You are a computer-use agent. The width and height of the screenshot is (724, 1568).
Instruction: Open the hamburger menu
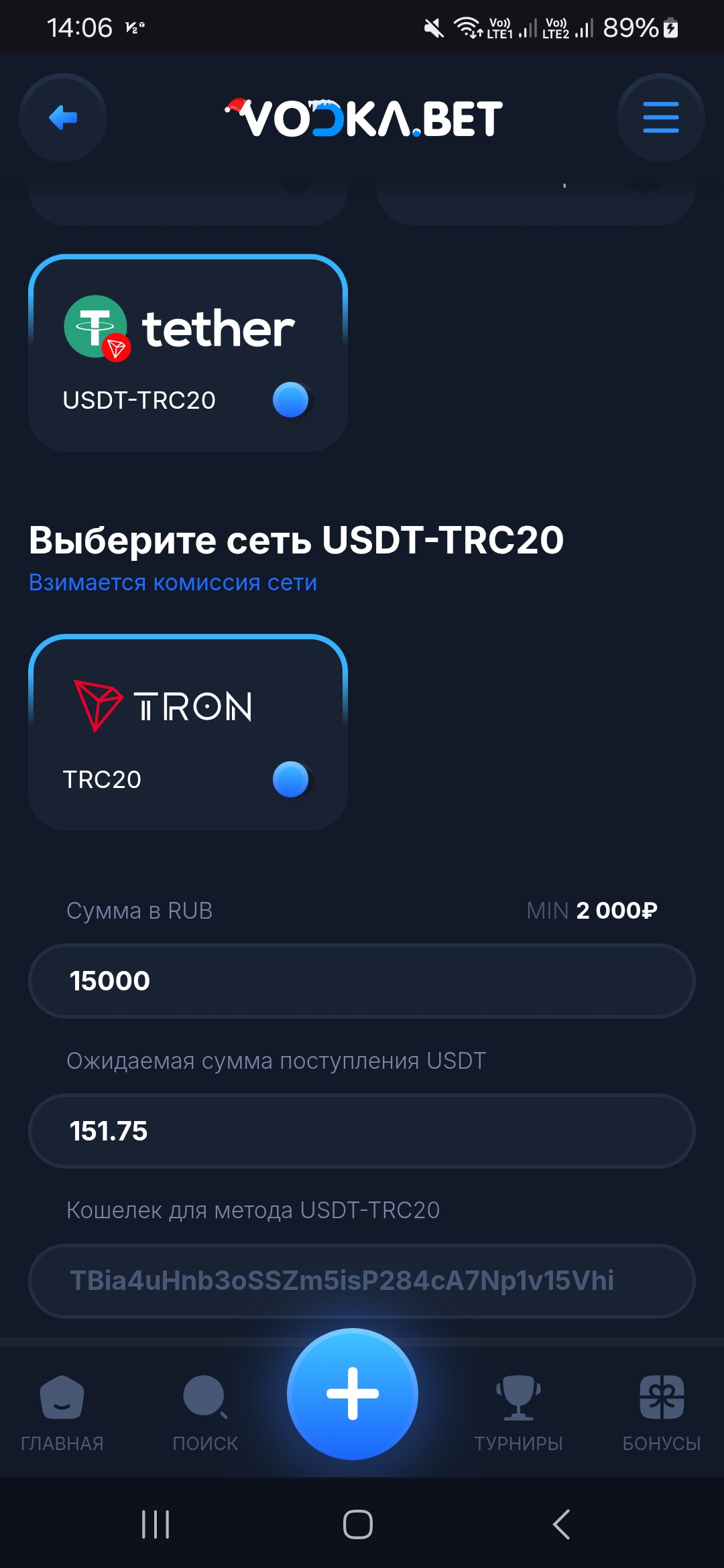coord(660,118)
